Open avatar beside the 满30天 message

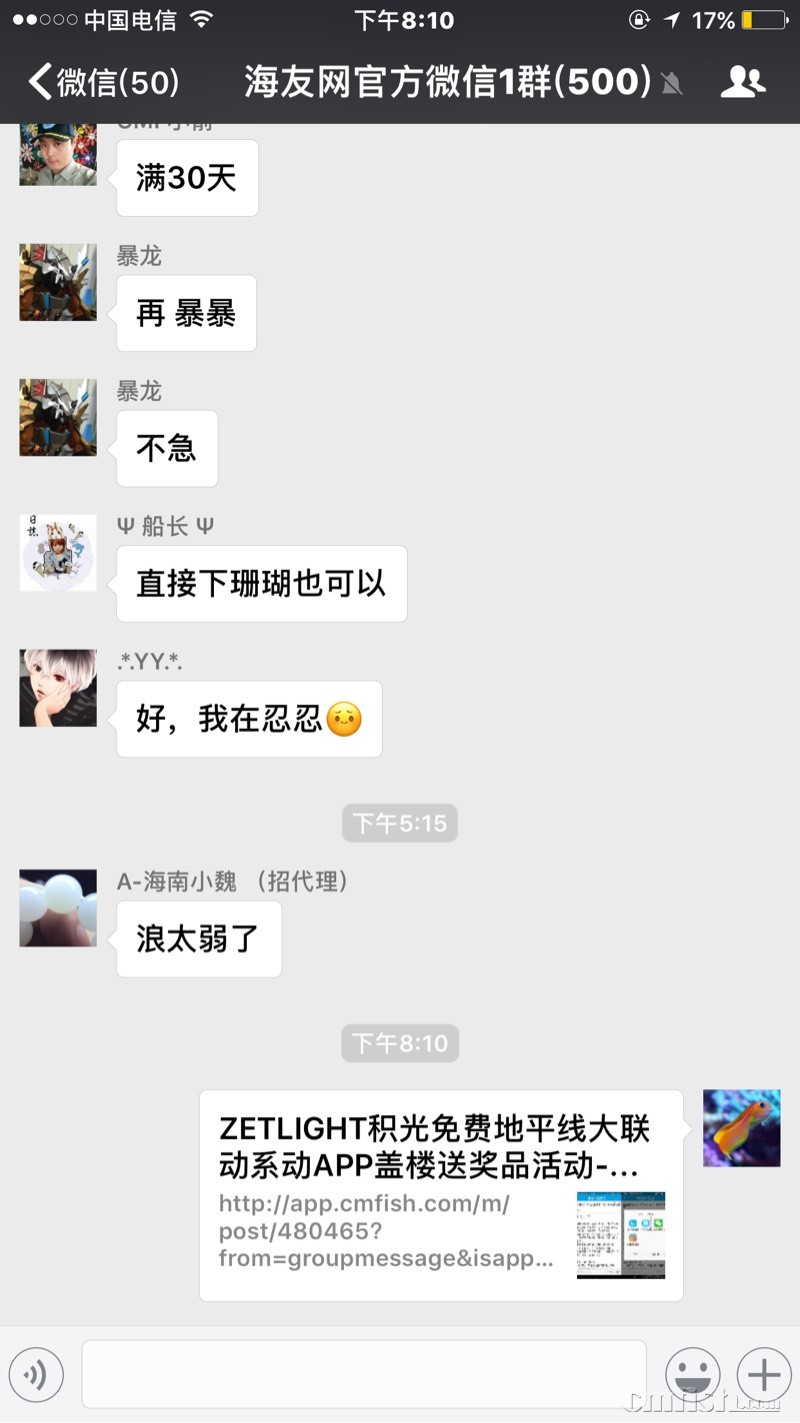[x=58, y=155]
